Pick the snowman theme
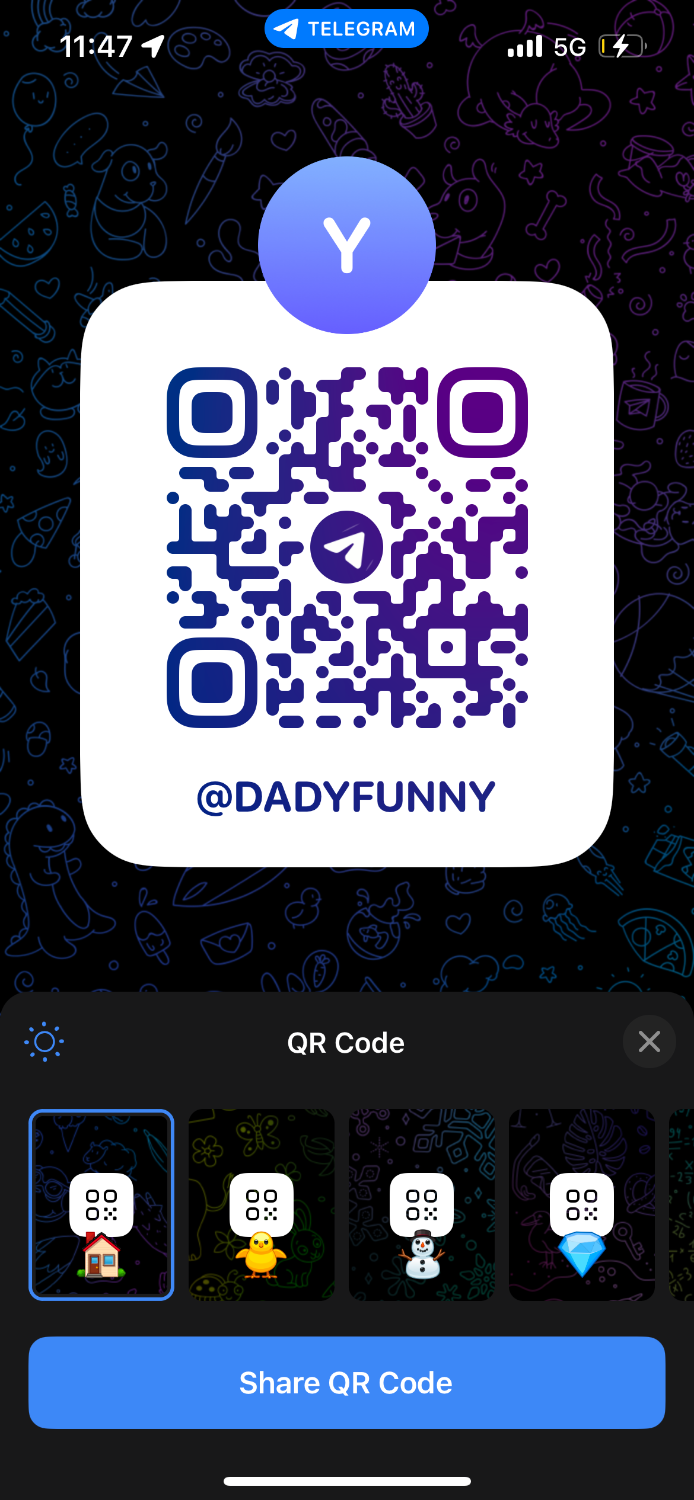 421,1205
